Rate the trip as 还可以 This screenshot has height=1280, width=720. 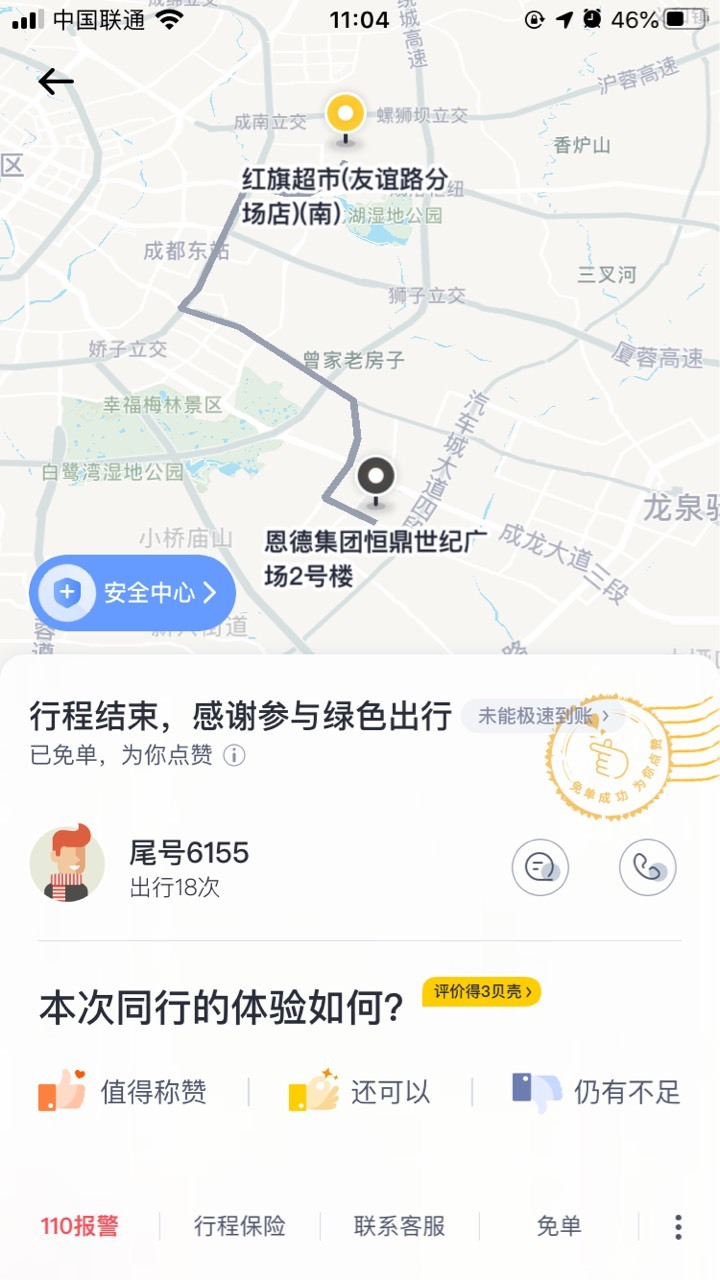click(x=359, y=1091)
